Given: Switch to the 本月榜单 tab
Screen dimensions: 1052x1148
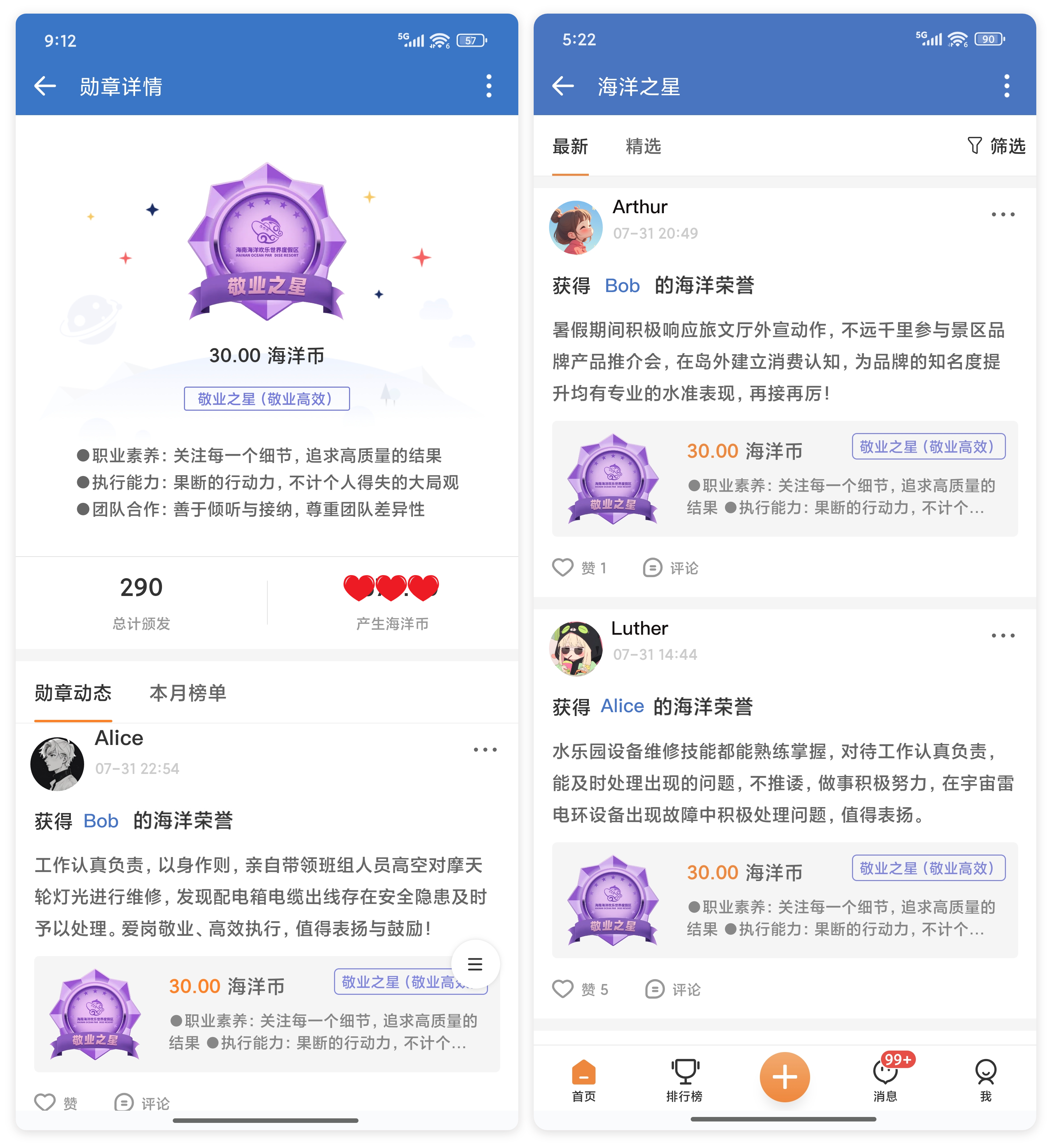Looking at the screenshot, I should pyautogui.click(x=188, y=693).
